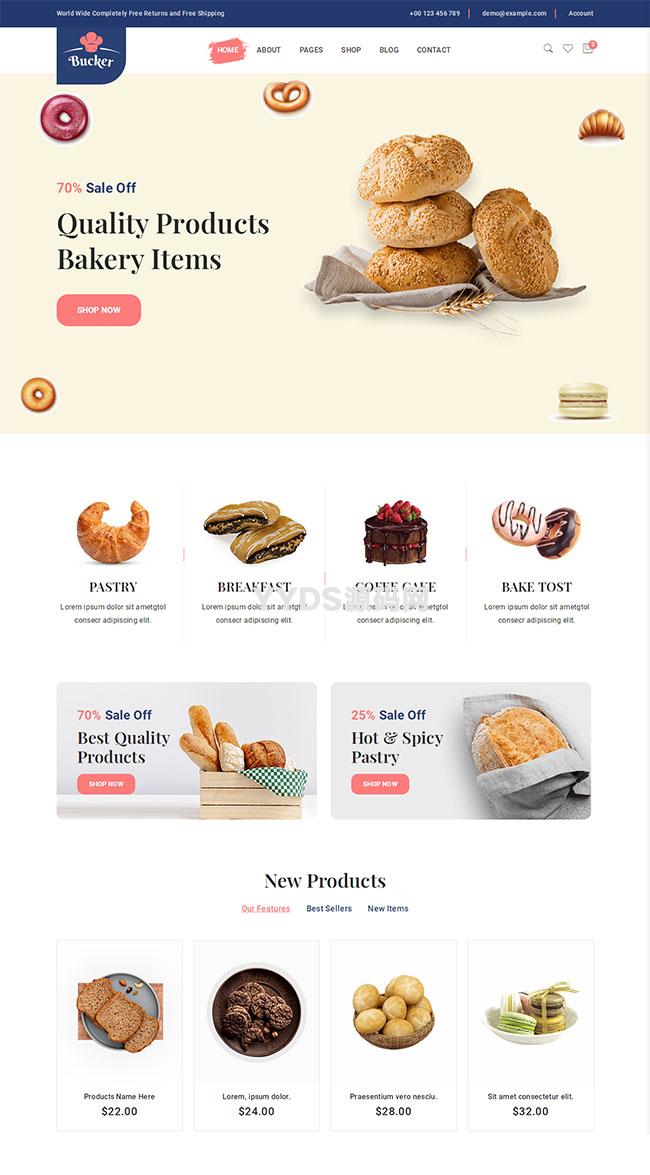
Task: Open the wishlist heart icon
Action: 568,48
